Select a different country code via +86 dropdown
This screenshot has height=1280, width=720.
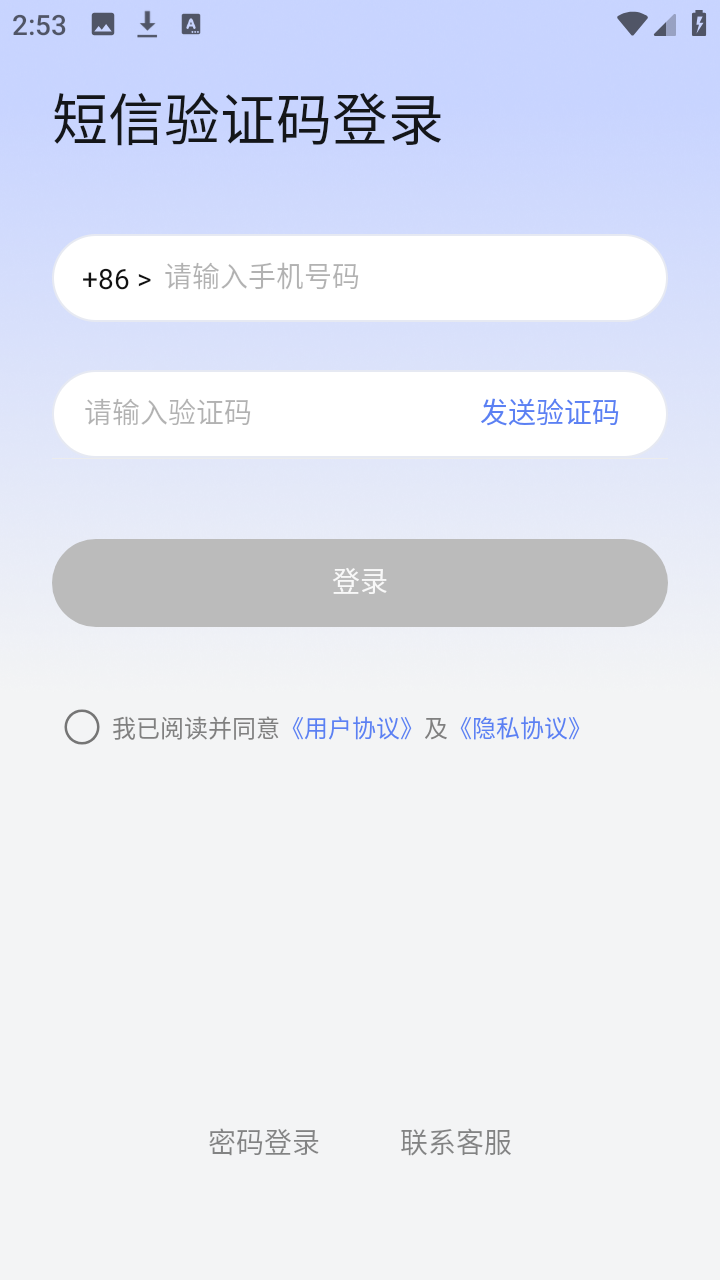pyautogui.click(x=114, y=277)
